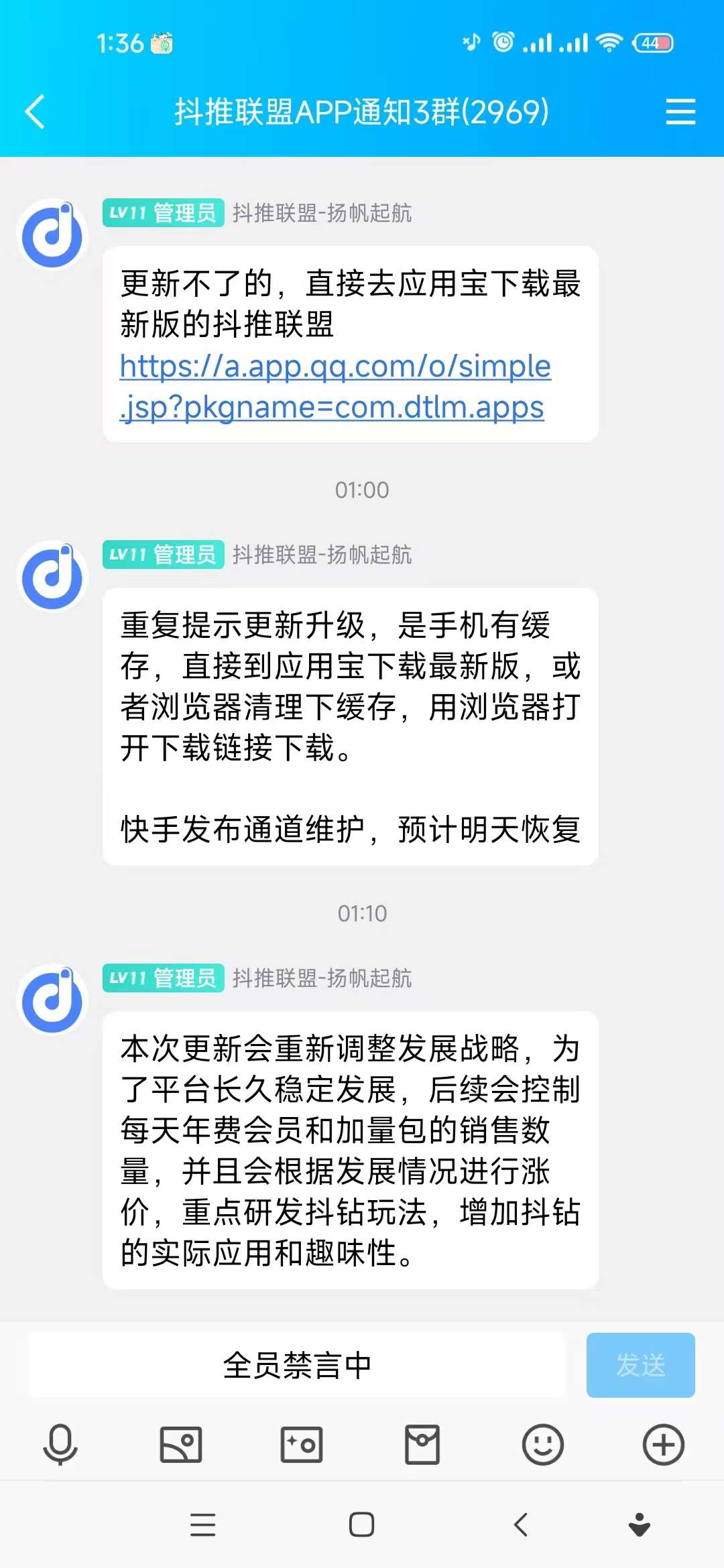Open the group menu icon
Image resolution: width=724 pixels, height=1568 pixels.
(680, 111)
